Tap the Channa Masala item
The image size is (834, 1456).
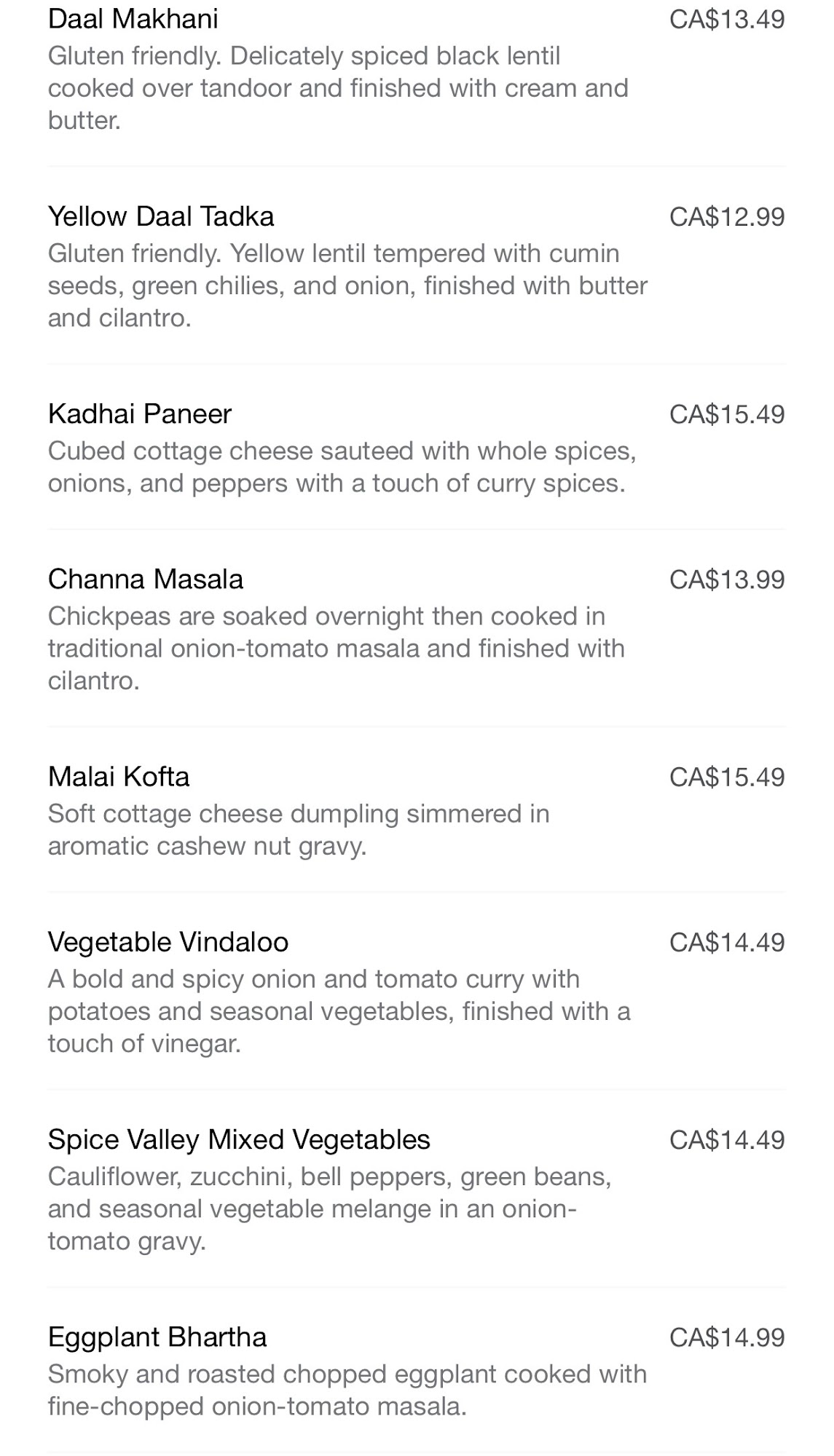[146, 579]
